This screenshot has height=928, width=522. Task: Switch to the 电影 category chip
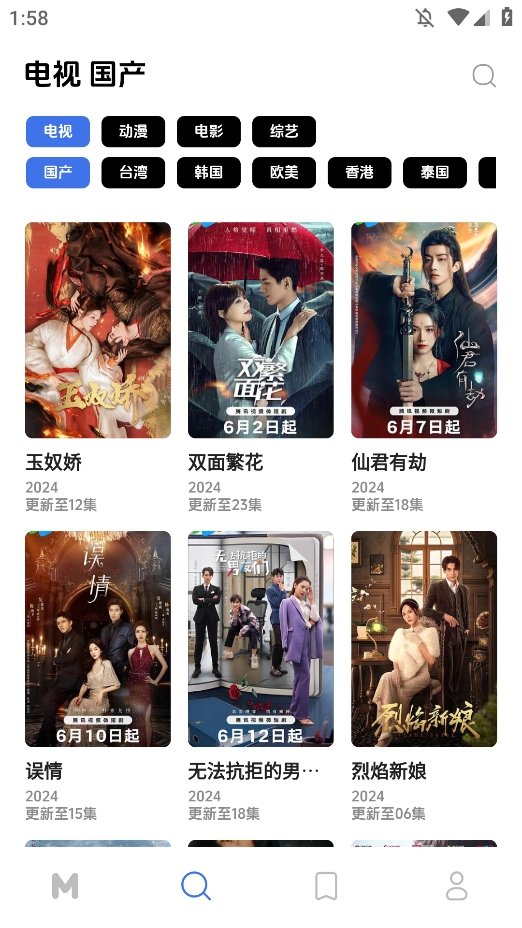click(x=208, y=131)
